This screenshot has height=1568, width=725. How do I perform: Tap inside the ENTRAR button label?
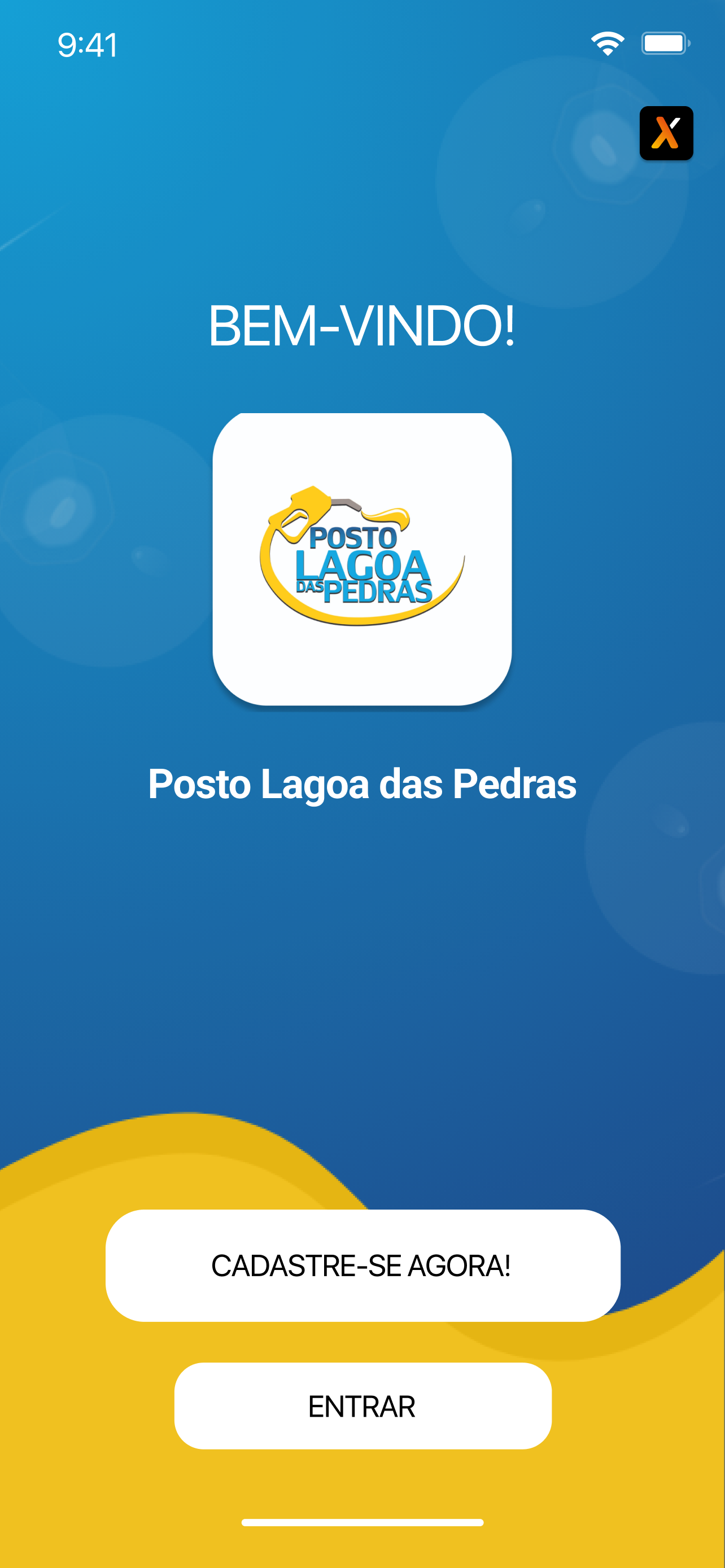click(x=362, y=1407)
